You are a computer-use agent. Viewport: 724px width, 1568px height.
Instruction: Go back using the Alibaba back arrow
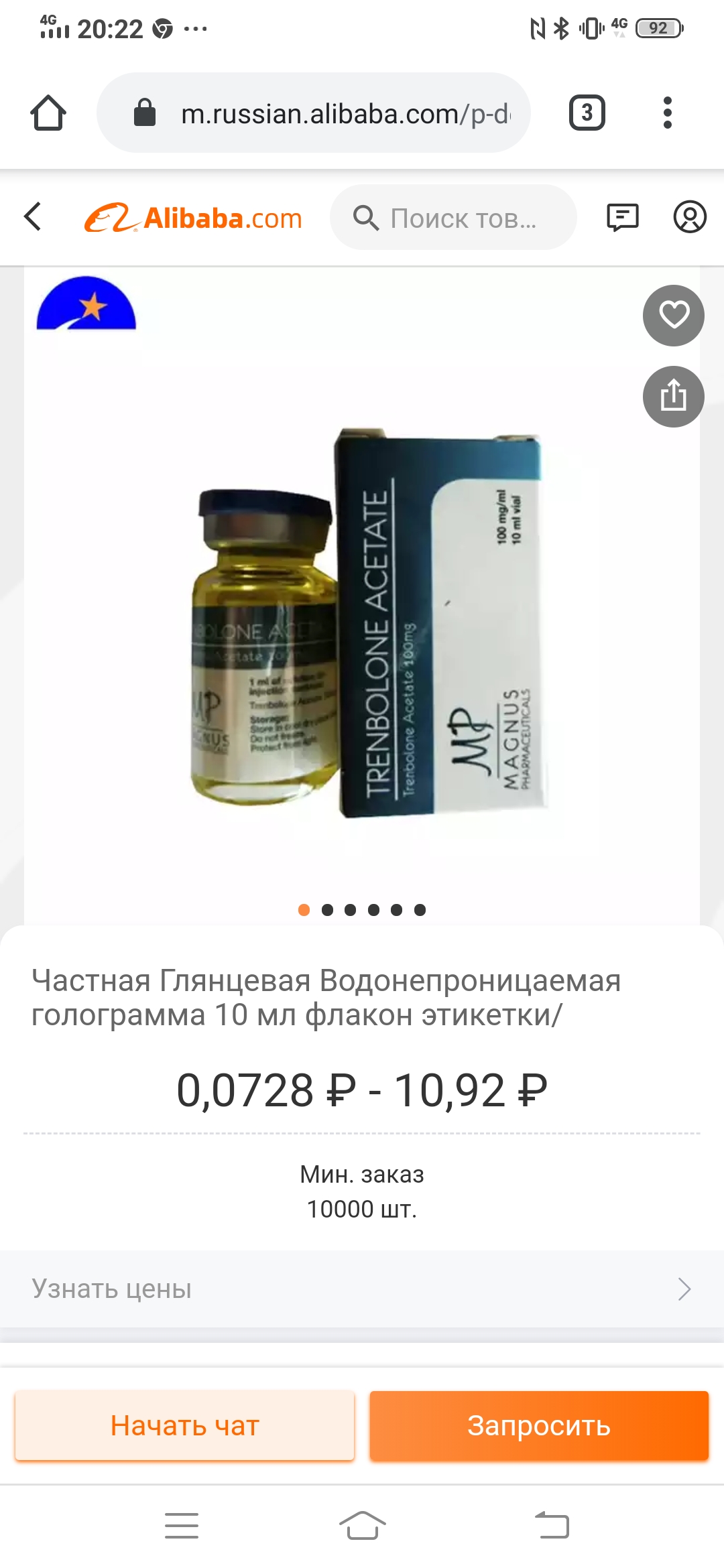(x=33, y=217)
